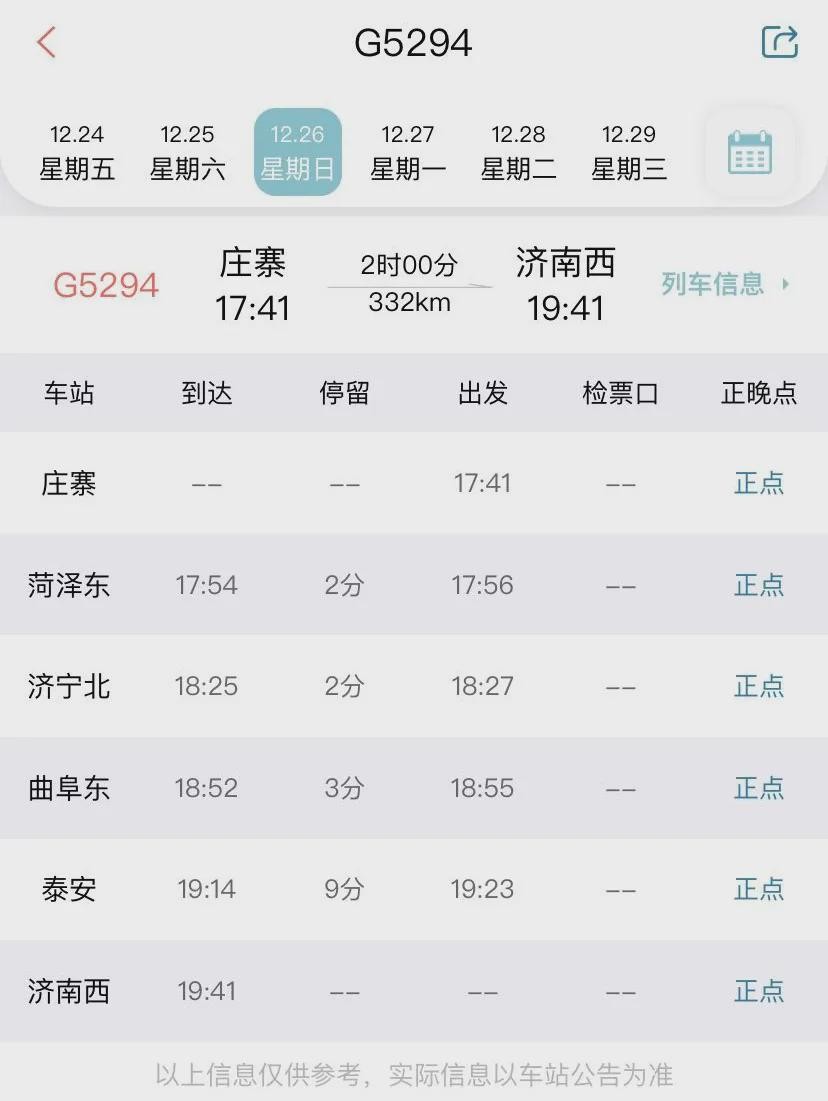Image resolution: width=828 pixels, height=1101 pixels.
Task: Go back using the top-left arrow
Action: pos(46,43)
